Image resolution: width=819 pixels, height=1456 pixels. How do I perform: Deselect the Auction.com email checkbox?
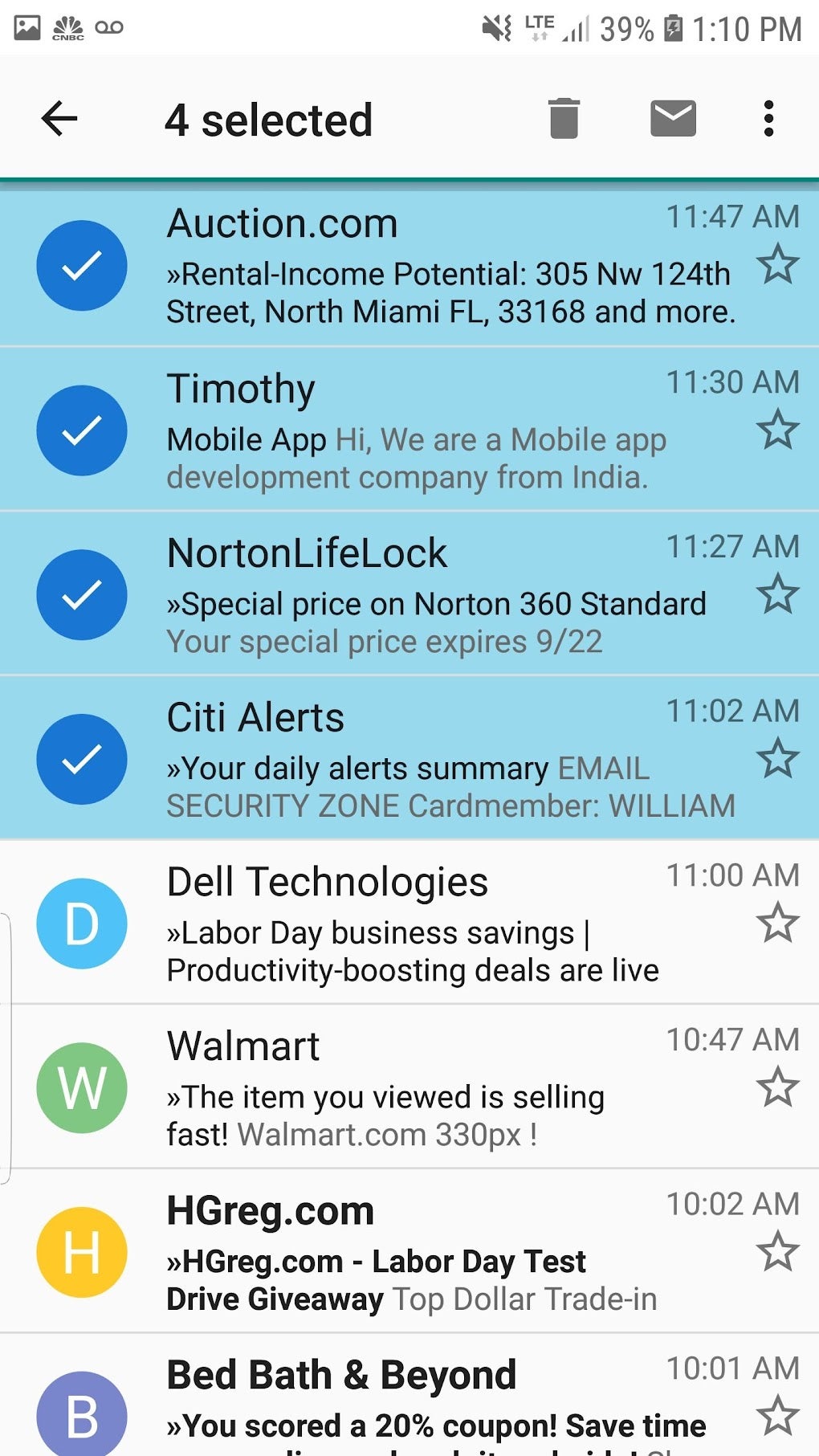[81, 267]
